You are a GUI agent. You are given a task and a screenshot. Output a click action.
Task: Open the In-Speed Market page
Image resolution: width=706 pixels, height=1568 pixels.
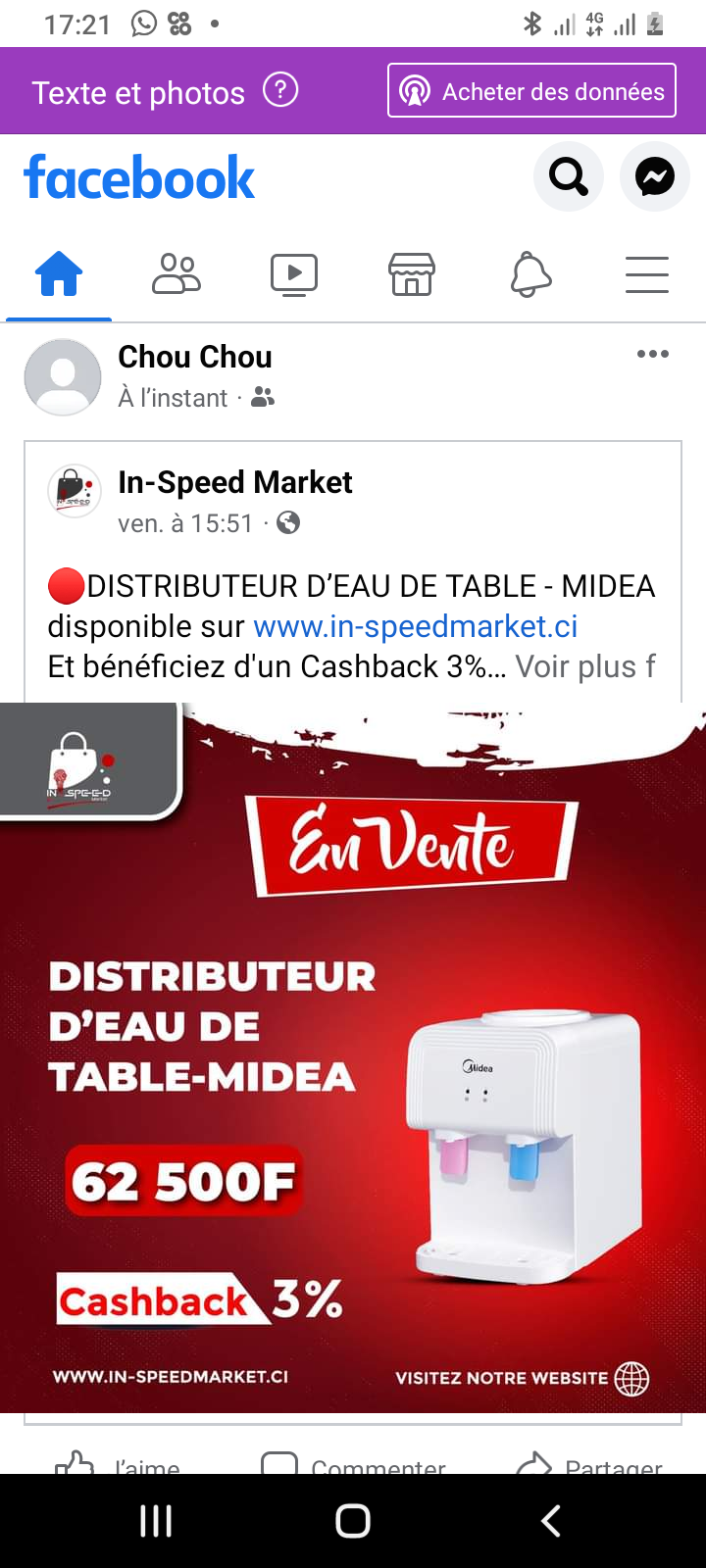[x=234, y=482]
